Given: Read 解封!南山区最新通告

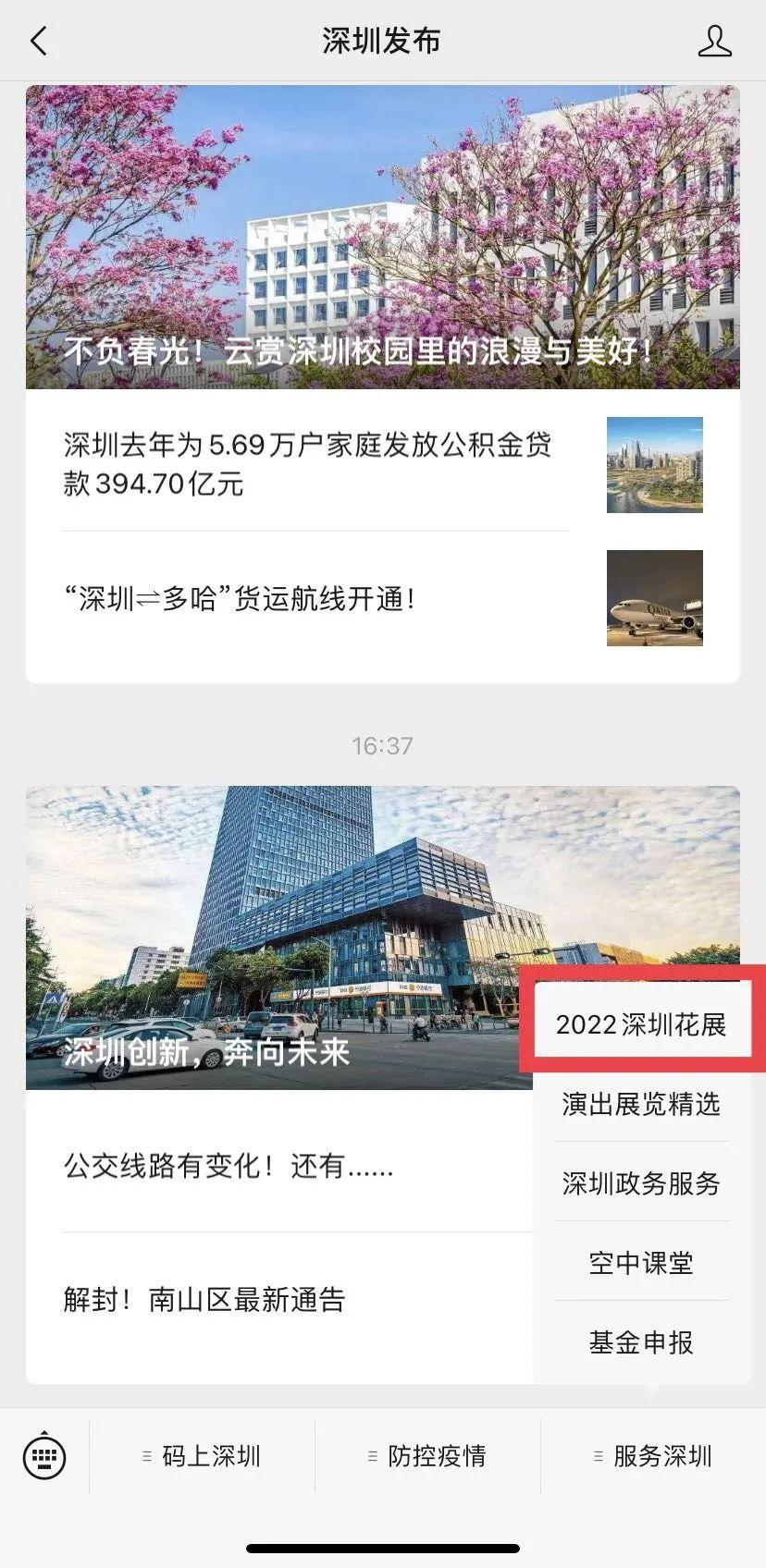Looking at the screenshot, I should pyautogui.click(x=205, y=1300).
